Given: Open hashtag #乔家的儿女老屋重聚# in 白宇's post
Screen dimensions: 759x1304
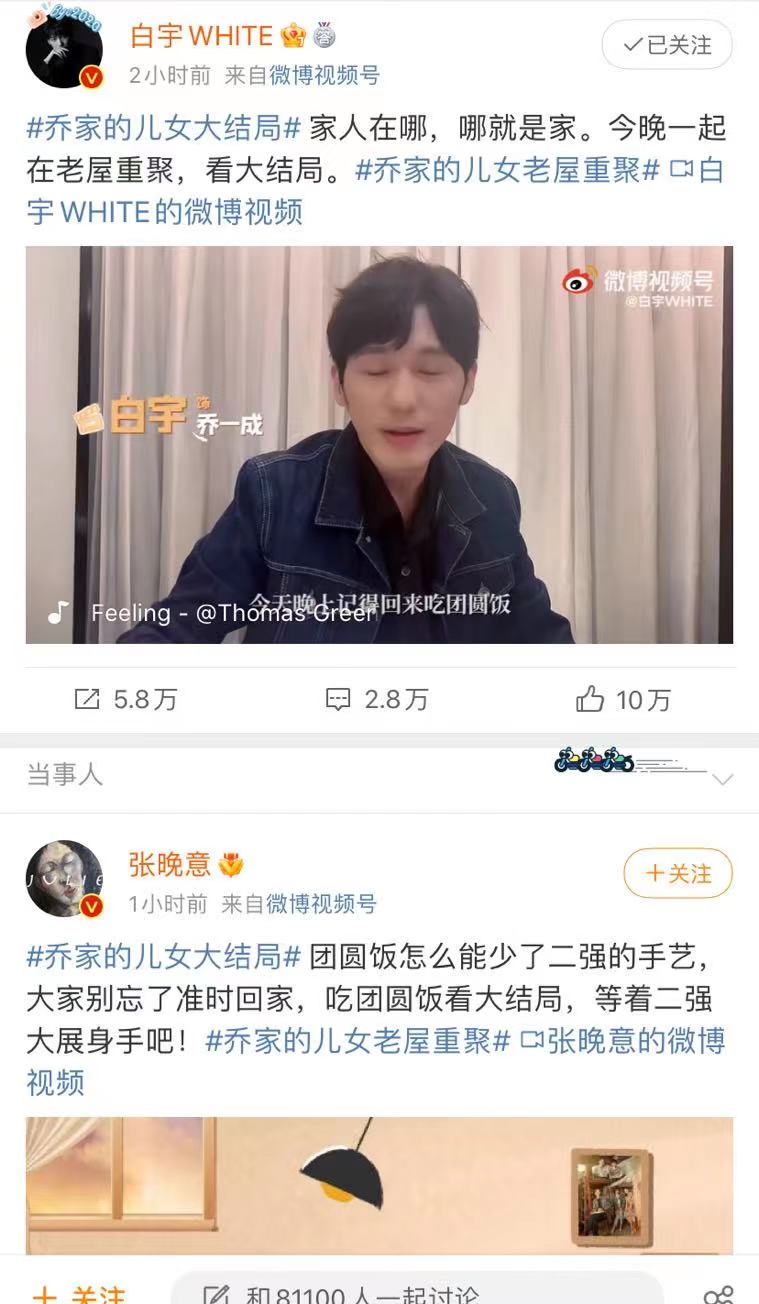Looking at the screenshot, I should pyautogui.click(x=507, y=171).
